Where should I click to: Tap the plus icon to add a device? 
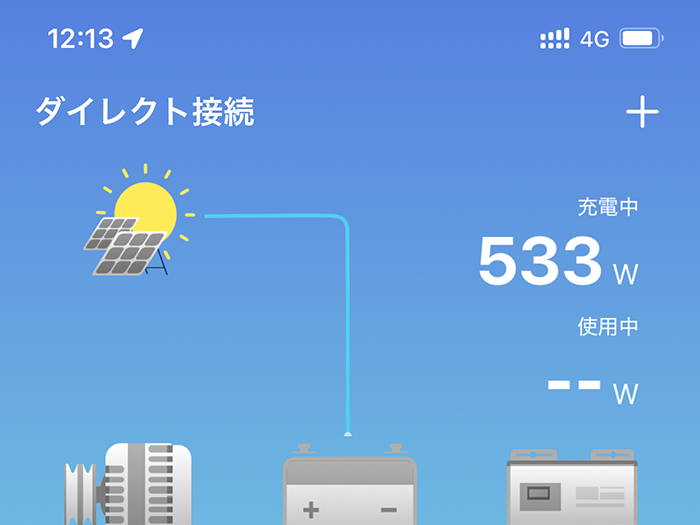tap(642, 112)
